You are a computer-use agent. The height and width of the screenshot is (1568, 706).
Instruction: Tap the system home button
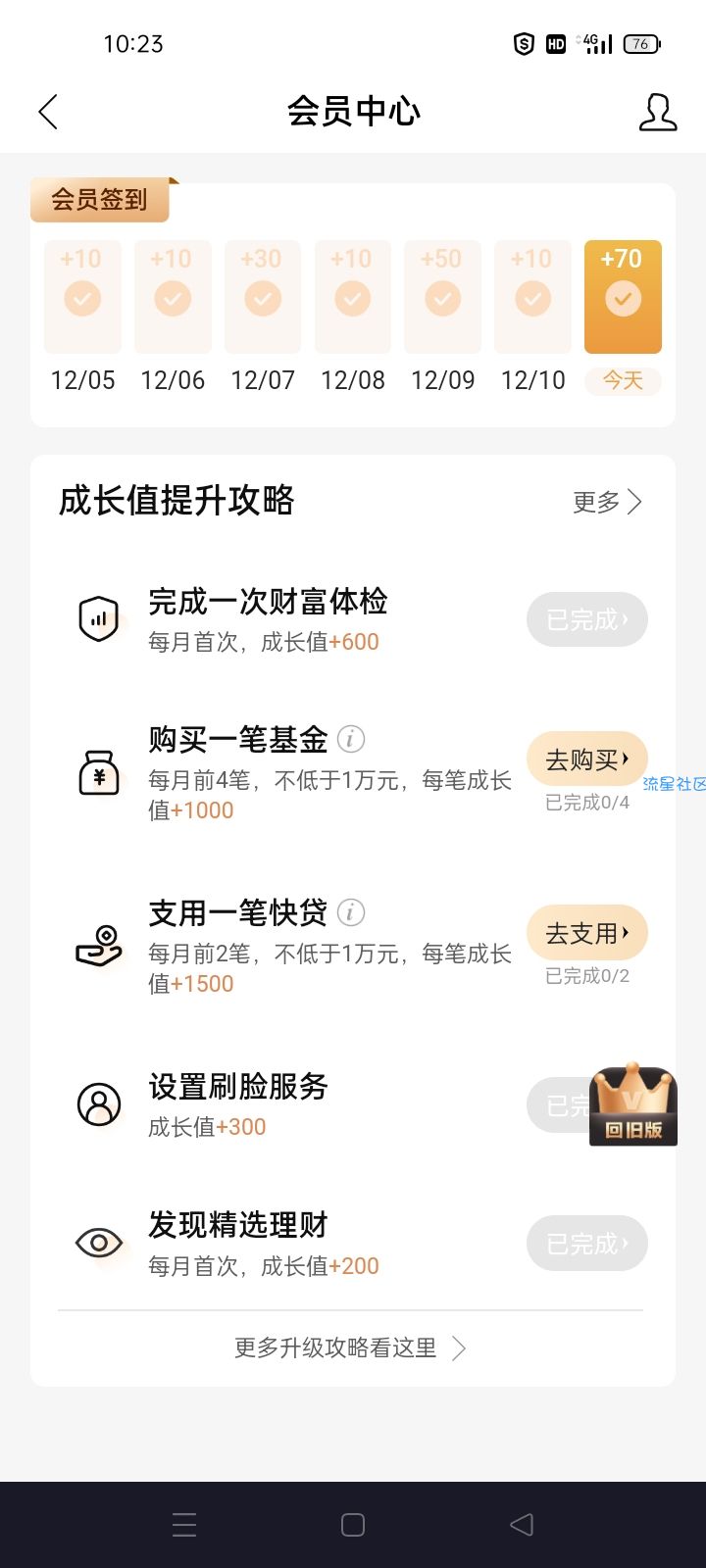(x=353, y=1525)
